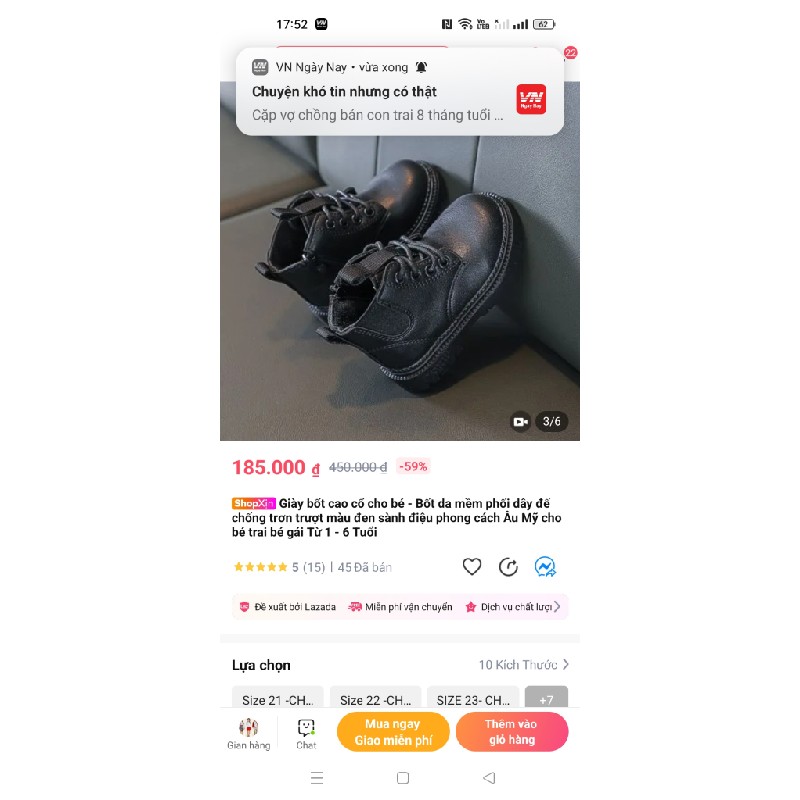Open the 10 Kích Thước size options

524,664
